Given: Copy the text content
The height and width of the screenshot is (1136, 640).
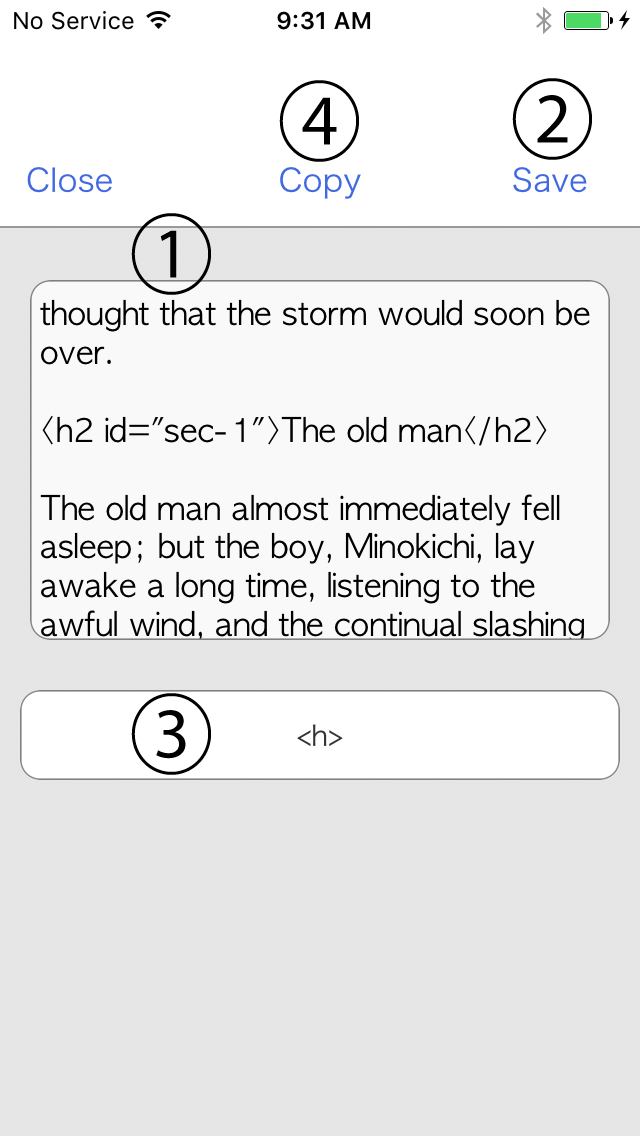Looking at the screenshot, I should 320,180.
